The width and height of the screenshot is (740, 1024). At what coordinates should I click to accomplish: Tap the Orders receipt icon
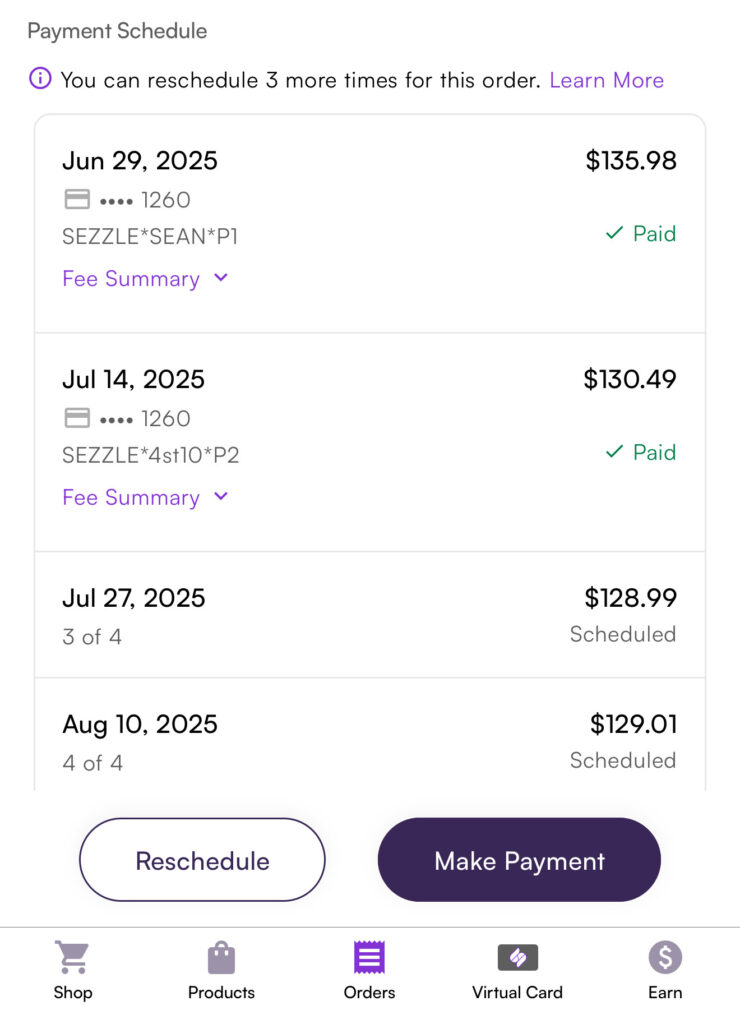pos(368,957)
